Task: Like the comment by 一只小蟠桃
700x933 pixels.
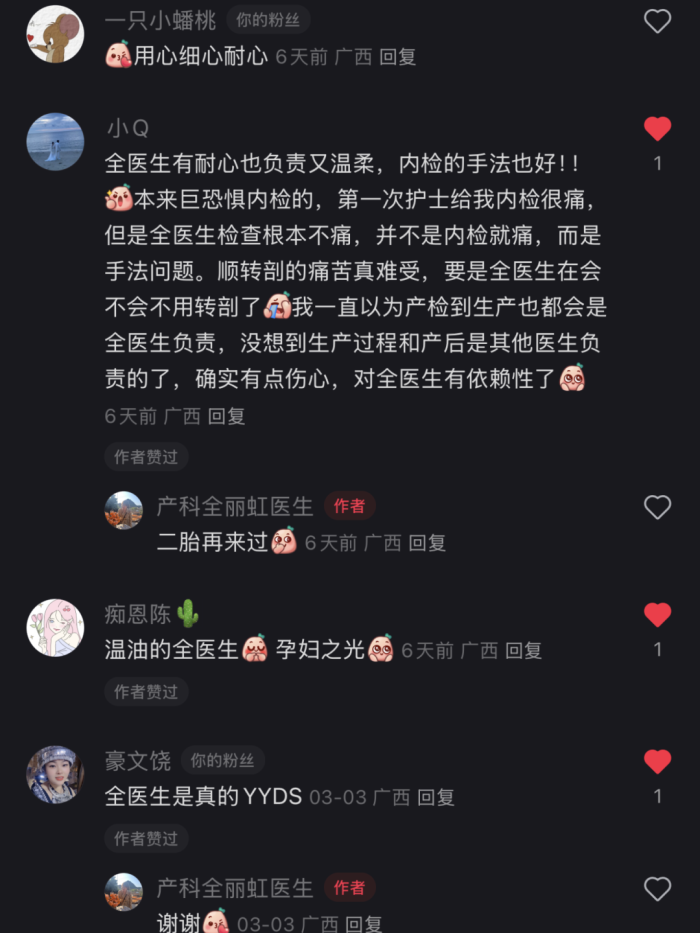Action: click(x=657, y=21)
